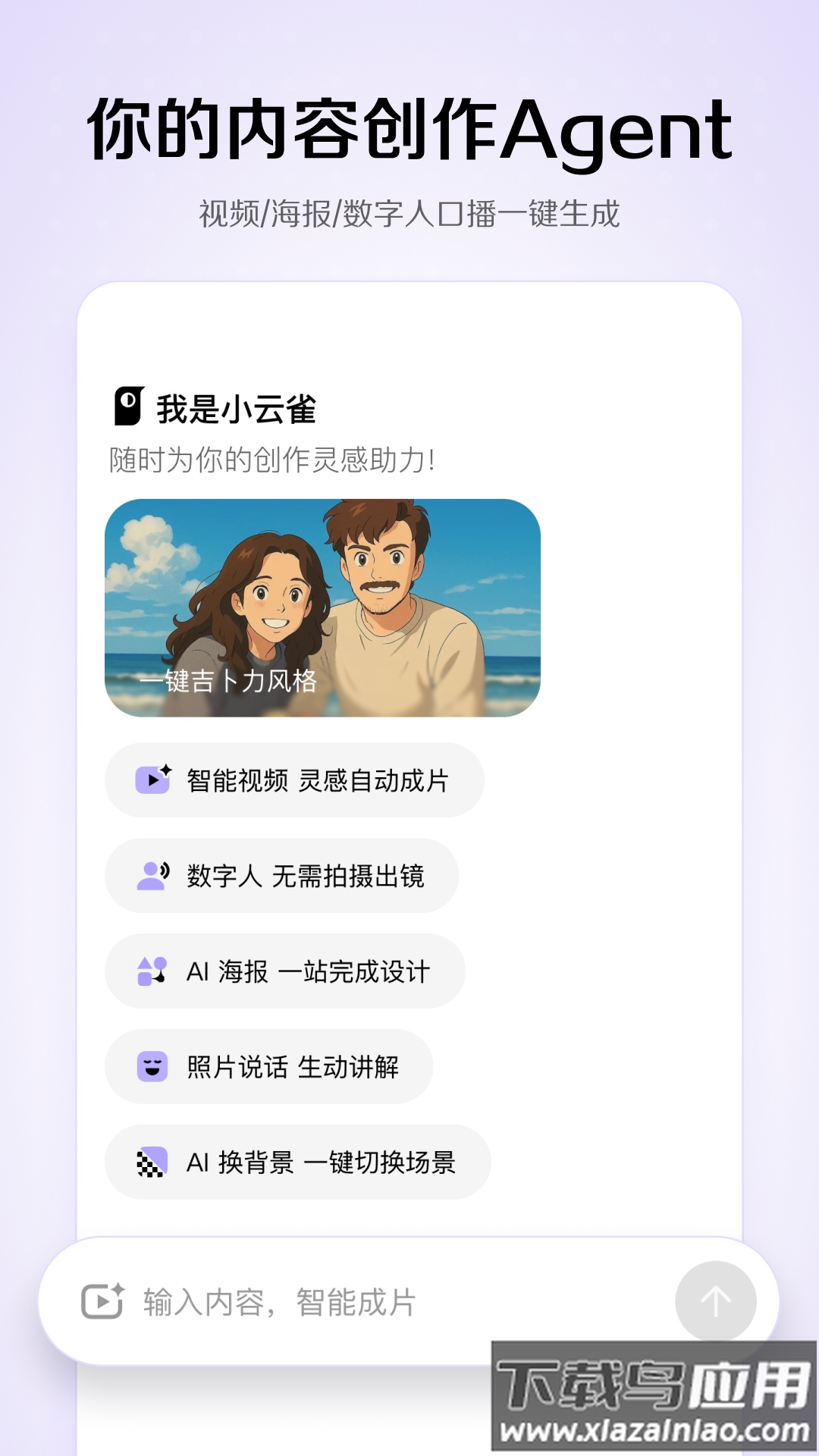
Task: Tap the subtitle 视频/海报/数字人口播一键生成
Action: click(x=409, y=213)
